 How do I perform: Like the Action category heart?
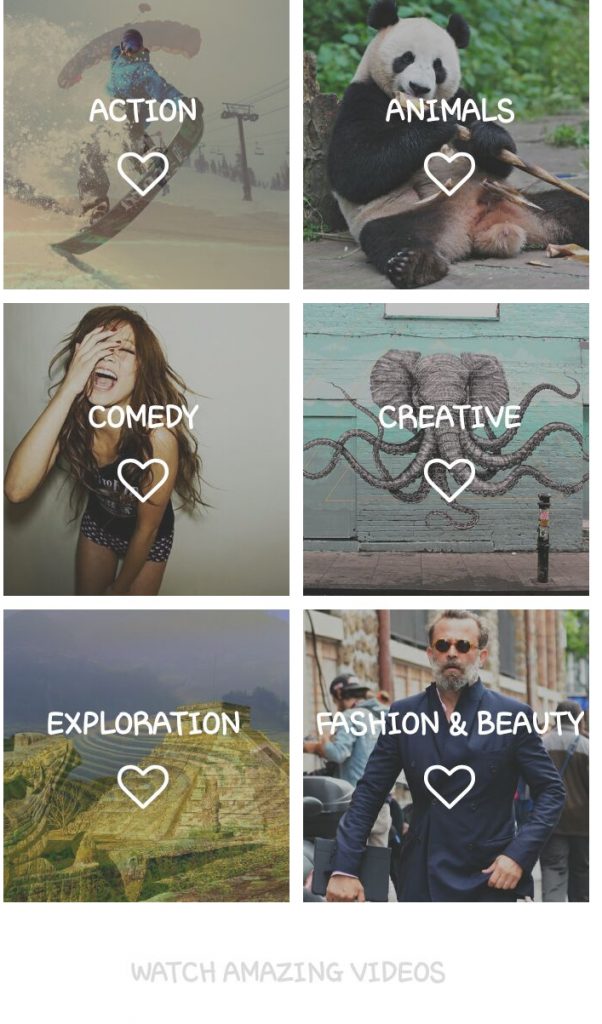point(143,173)
